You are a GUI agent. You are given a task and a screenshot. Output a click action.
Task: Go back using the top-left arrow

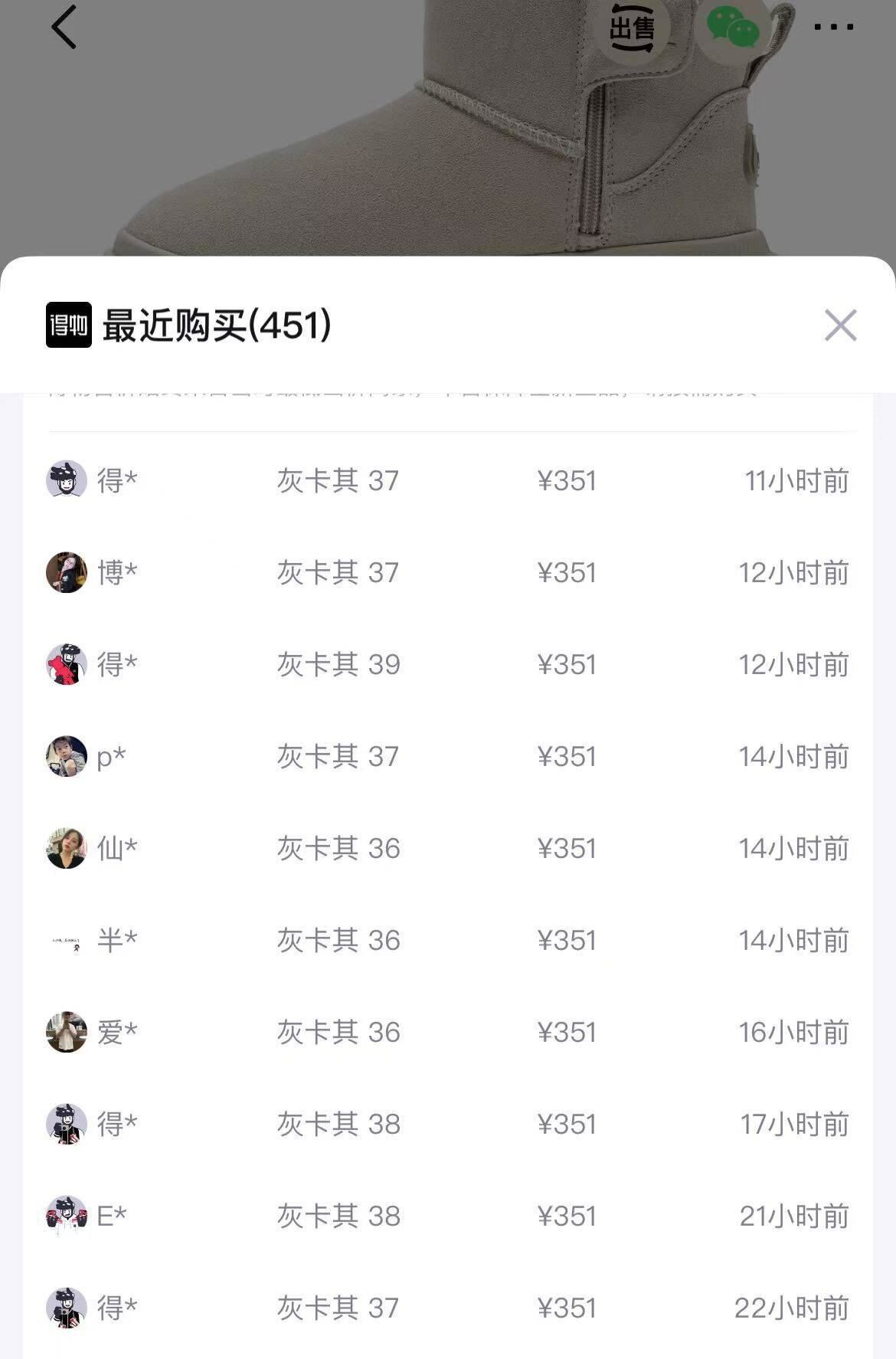tap(64, 28)
